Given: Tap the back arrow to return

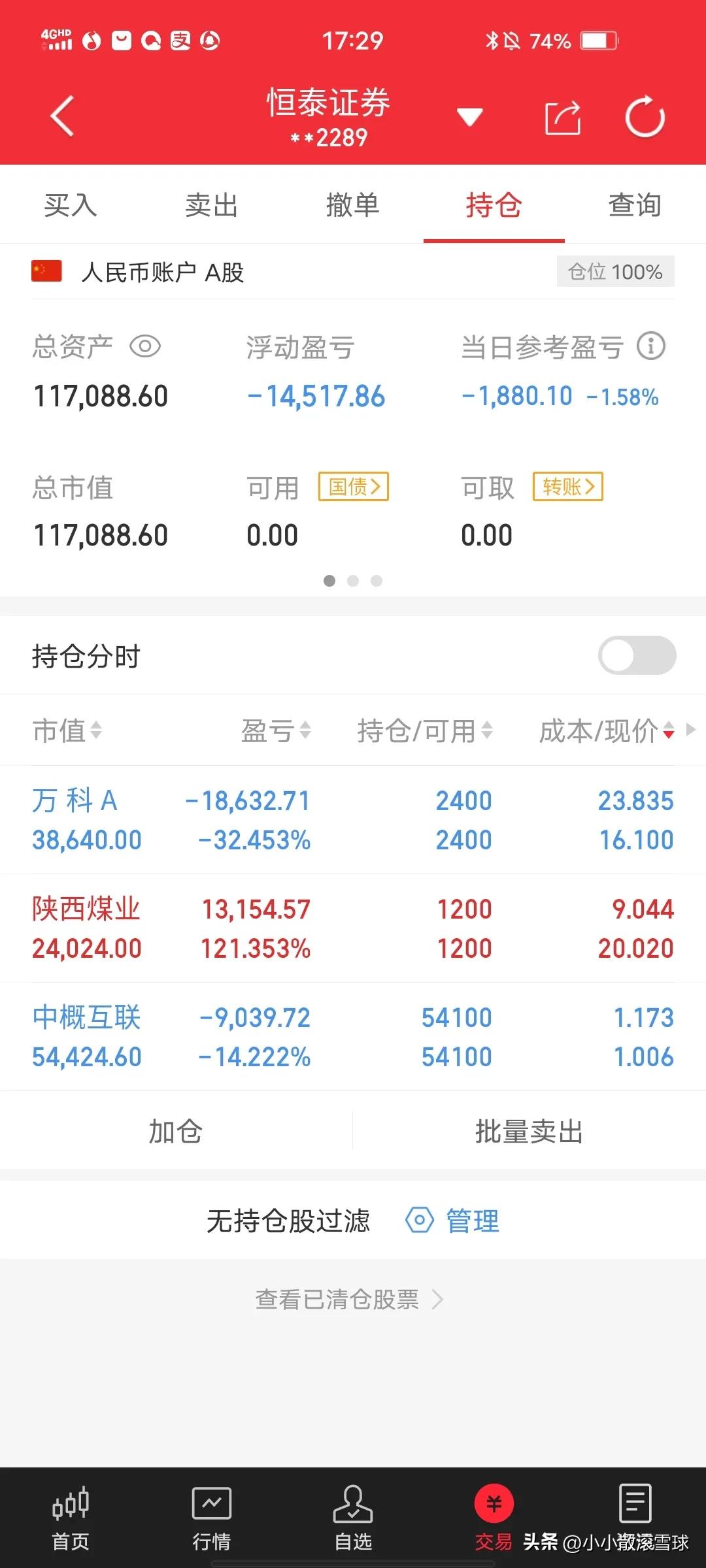Looking at the screenshot, I should [x=62, y=116].
